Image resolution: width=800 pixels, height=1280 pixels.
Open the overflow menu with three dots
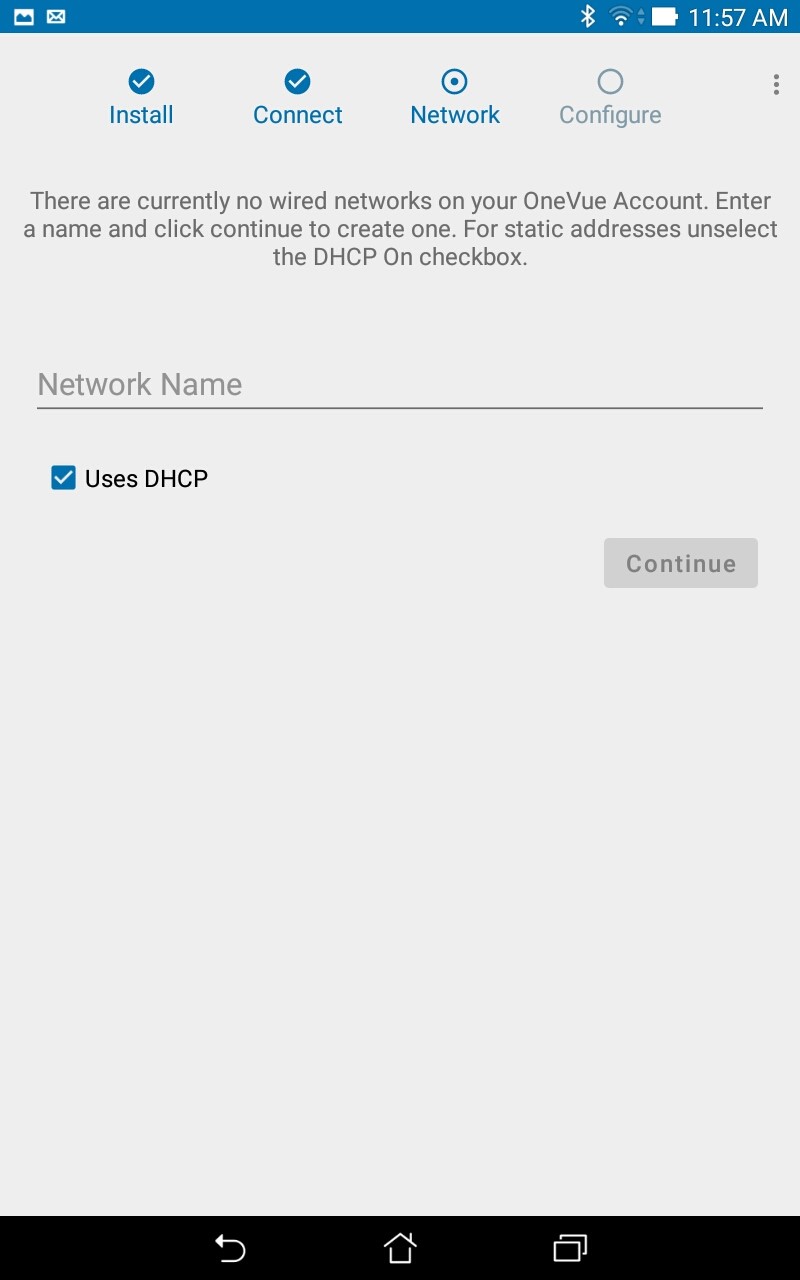tap(776, 84)
